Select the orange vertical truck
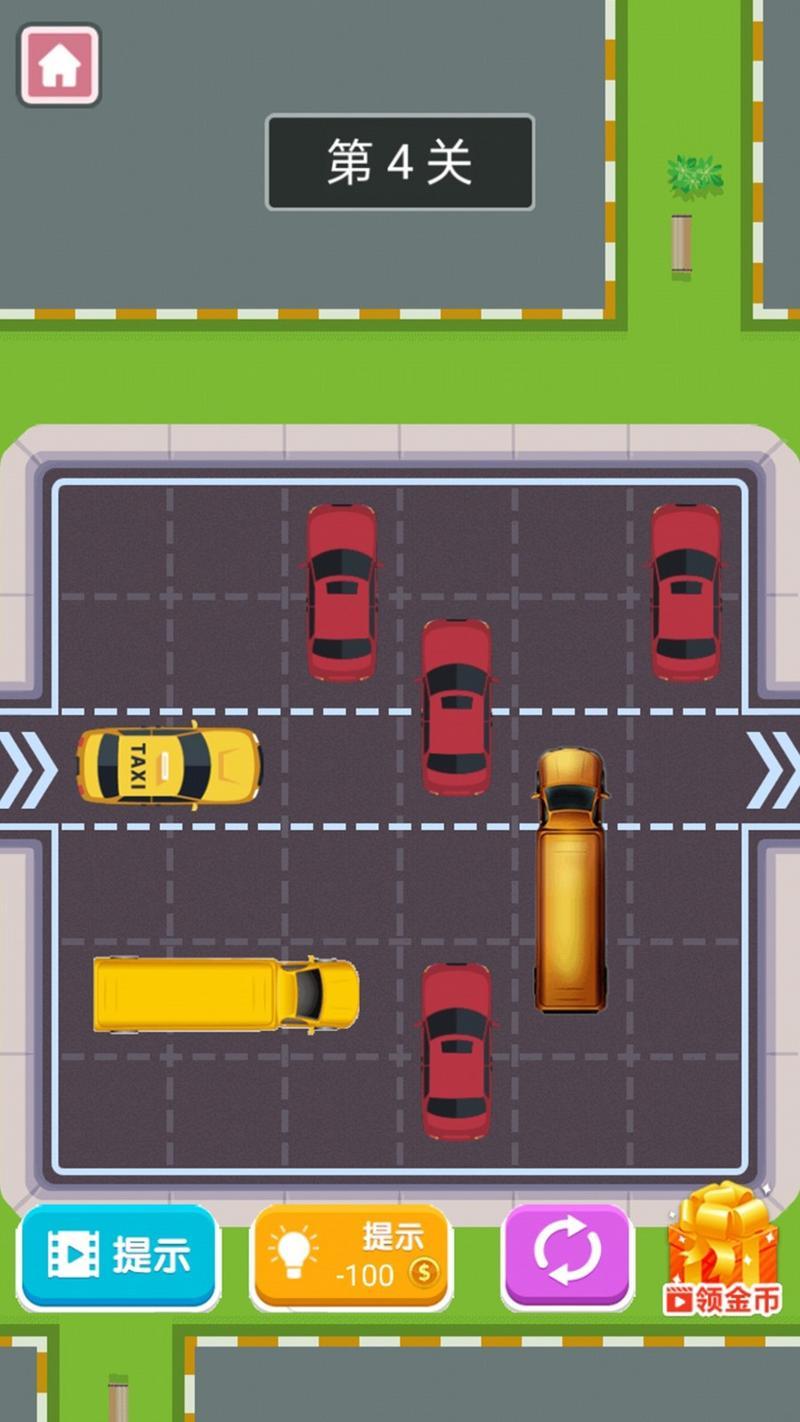The image size is (800, 1422). click(570, 880)
